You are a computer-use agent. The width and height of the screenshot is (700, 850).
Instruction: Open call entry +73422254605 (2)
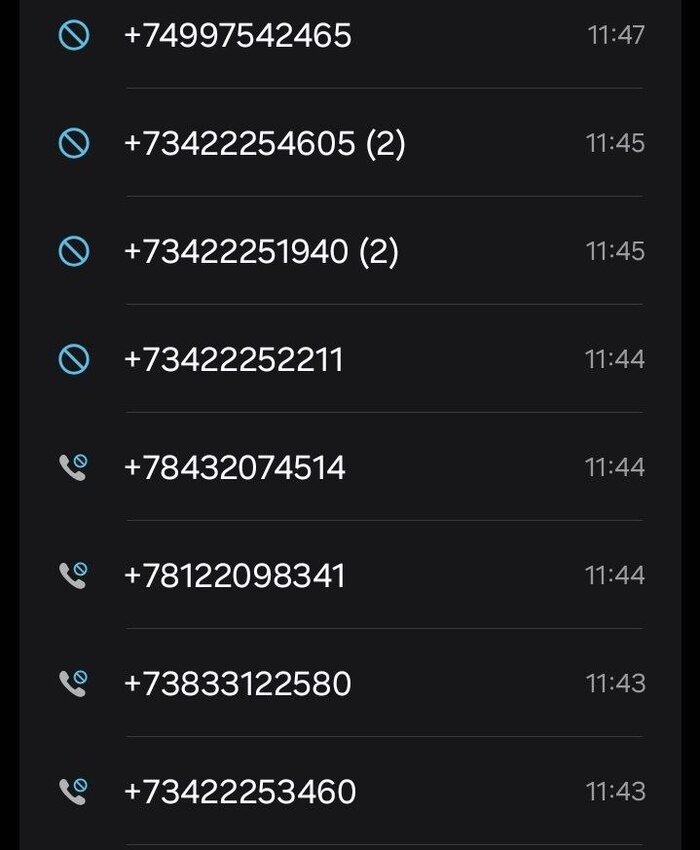[x=264, y=144]
